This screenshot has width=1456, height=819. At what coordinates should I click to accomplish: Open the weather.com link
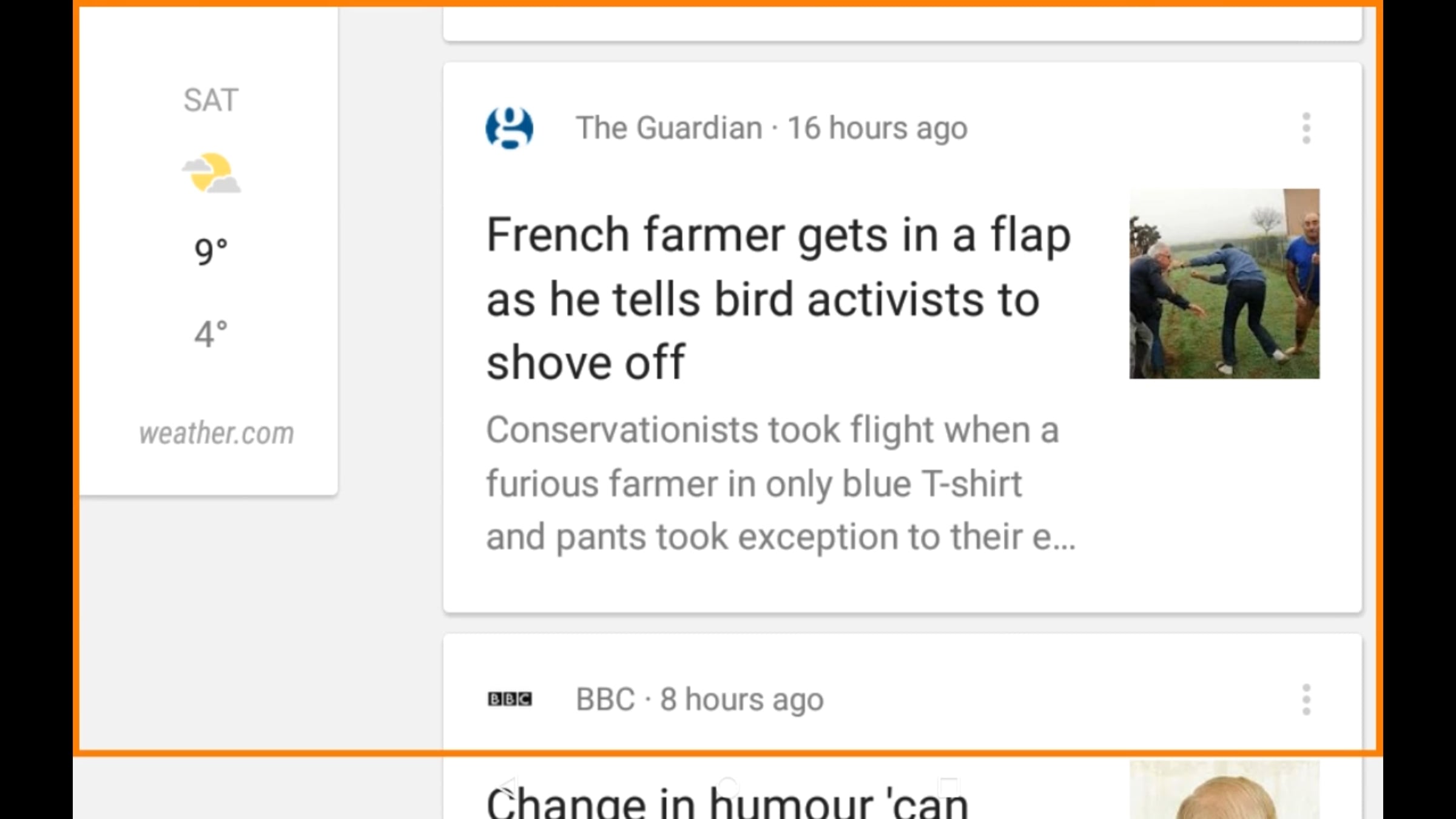click(216, 434)
